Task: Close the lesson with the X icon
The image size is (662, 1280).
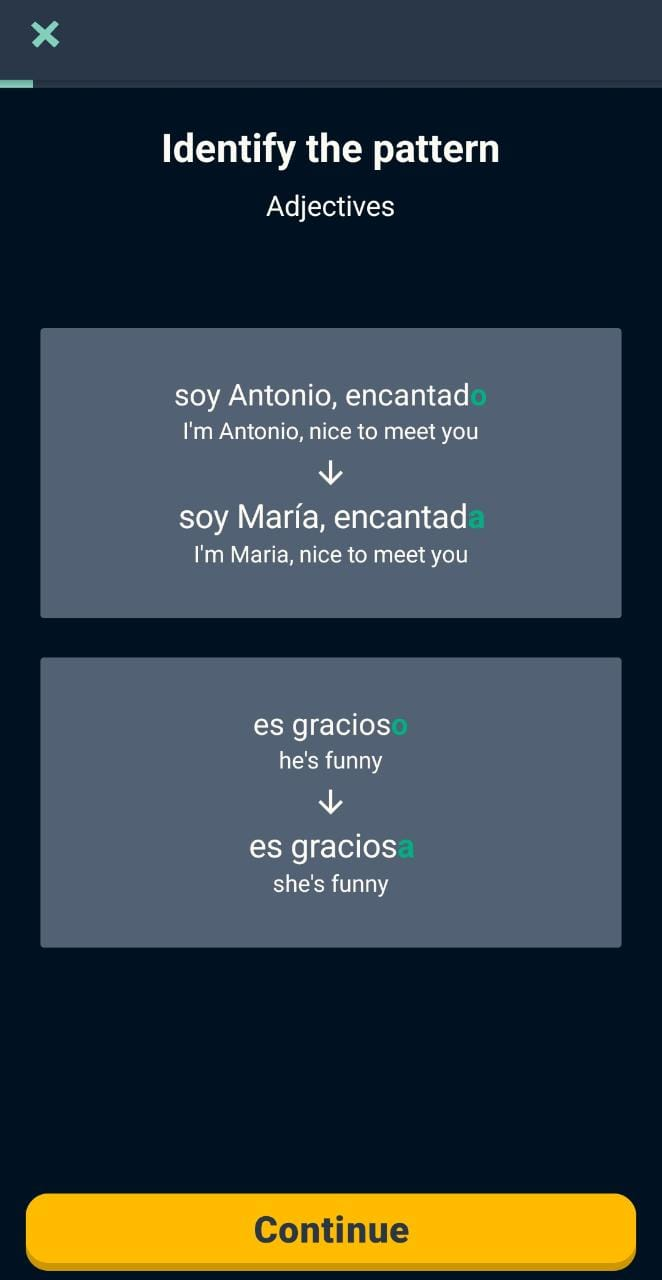Action: point(45,35)
